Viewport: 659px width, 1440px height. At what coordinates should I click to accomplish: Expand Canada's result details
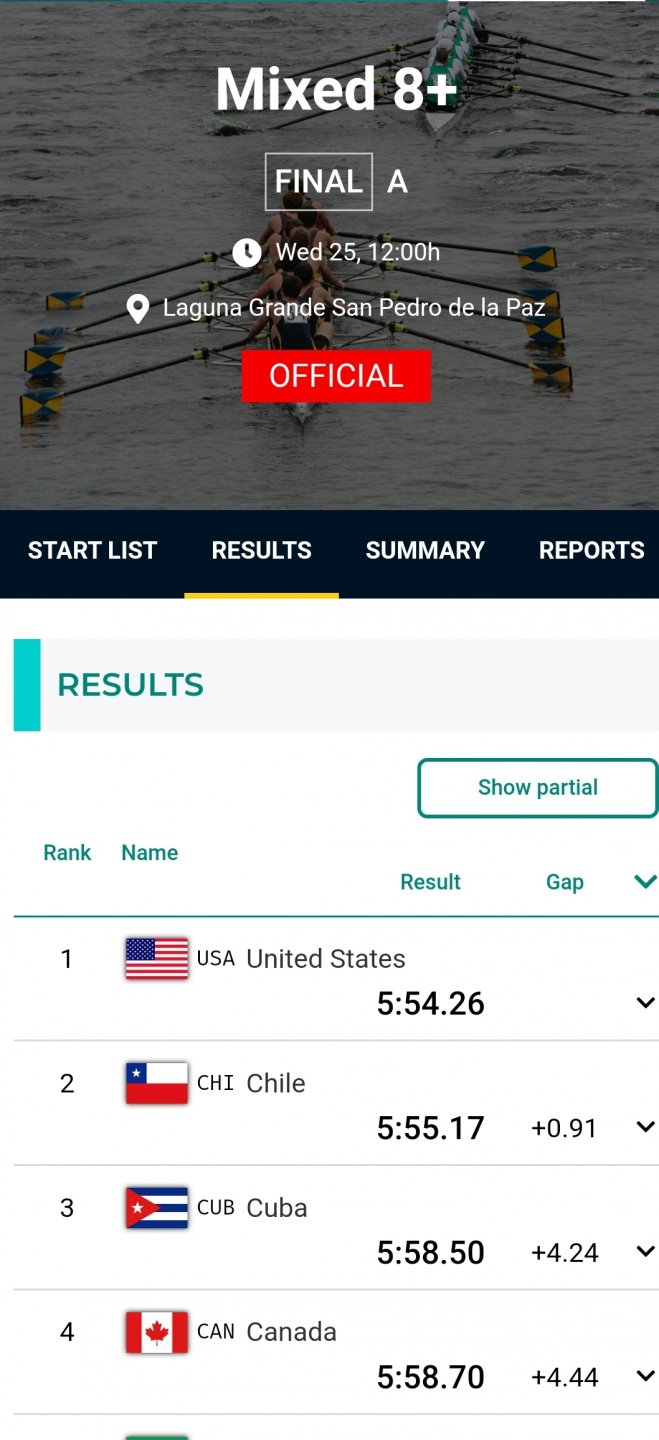point(646,1377)
